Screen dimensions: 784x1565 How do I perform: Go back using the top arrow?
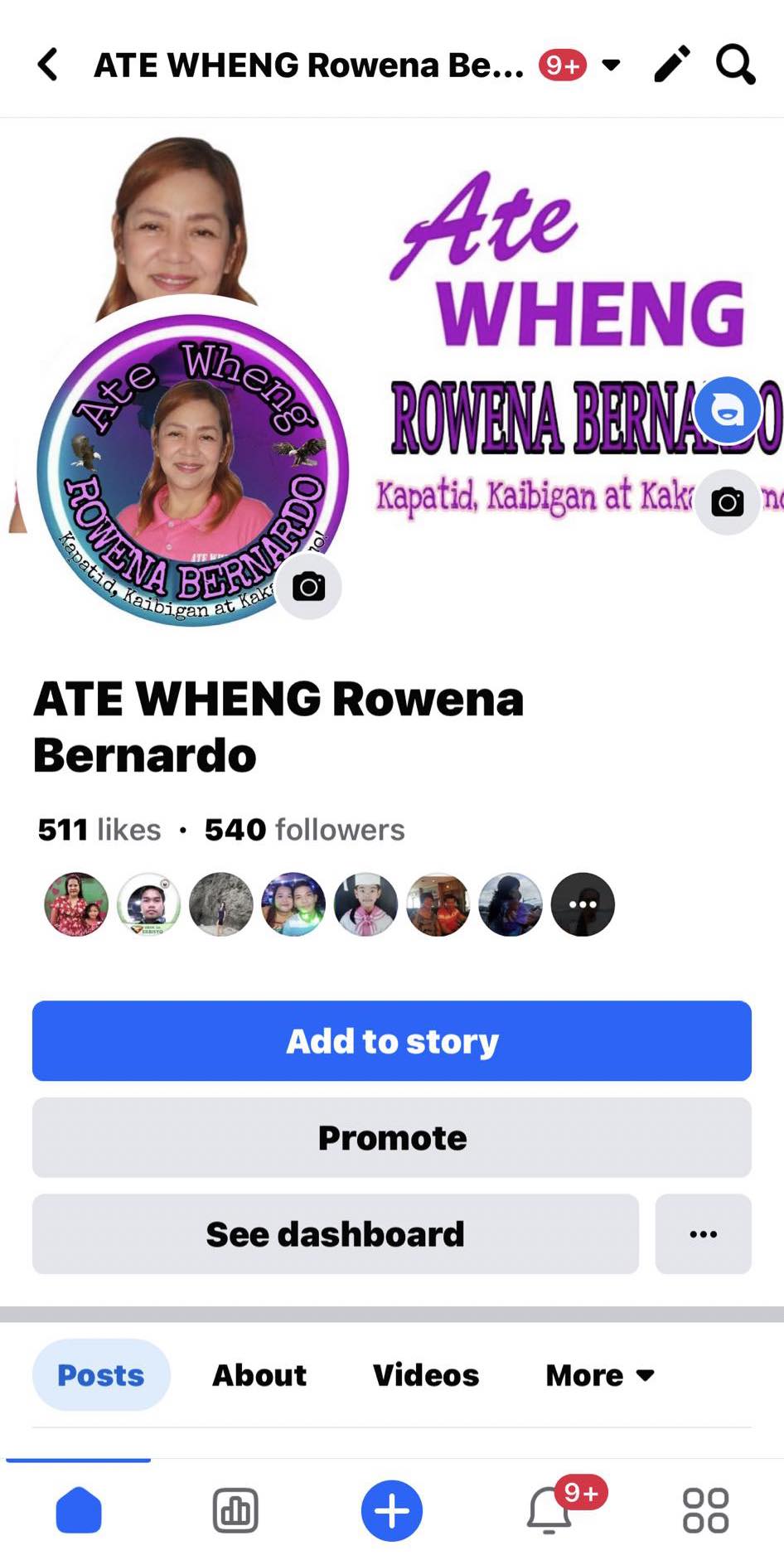tap(48, 65)
